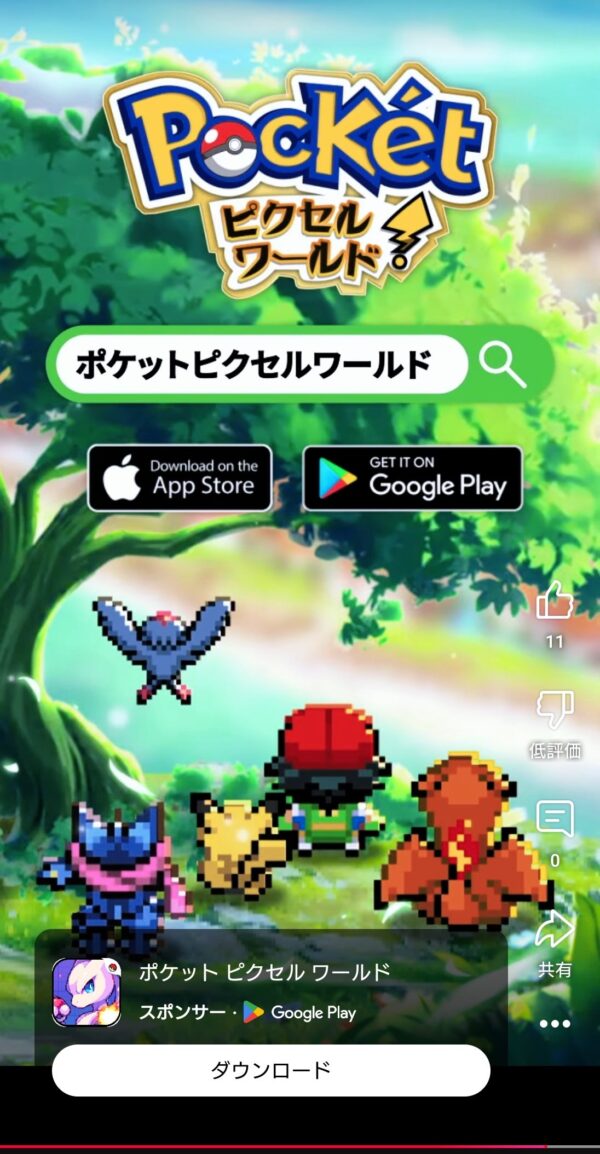This screenshot has width=600, height=1154.
Task: Tap the ダウンロード button
Action: pyautogui.click(x=271, y=1070)
